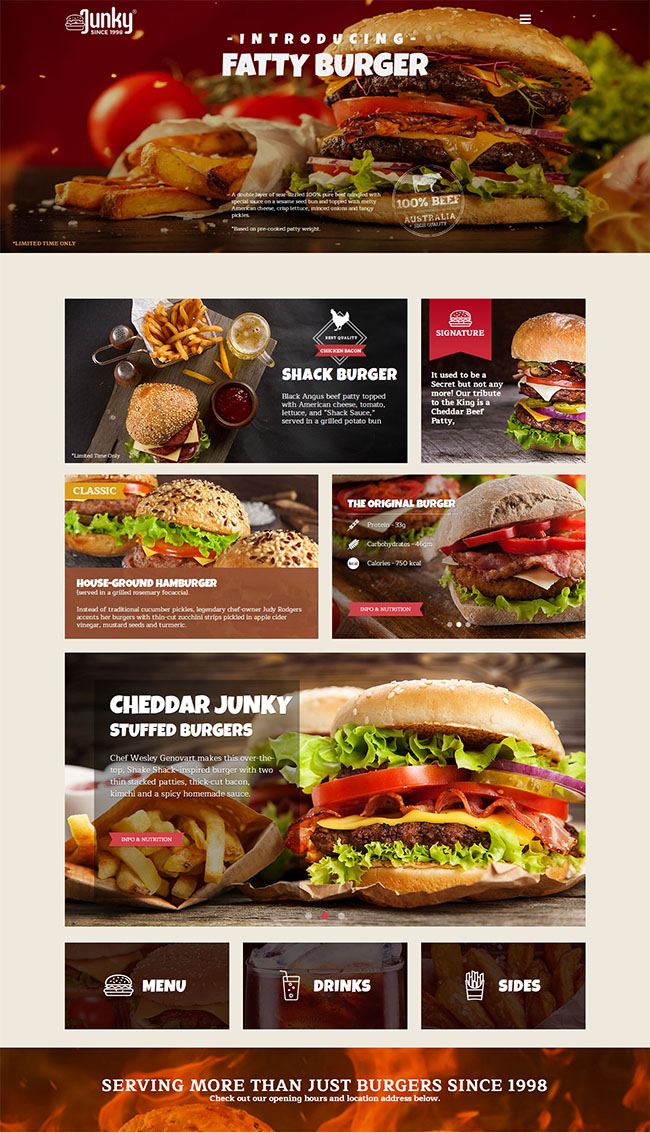Open the Menu tile

[146, 985]
